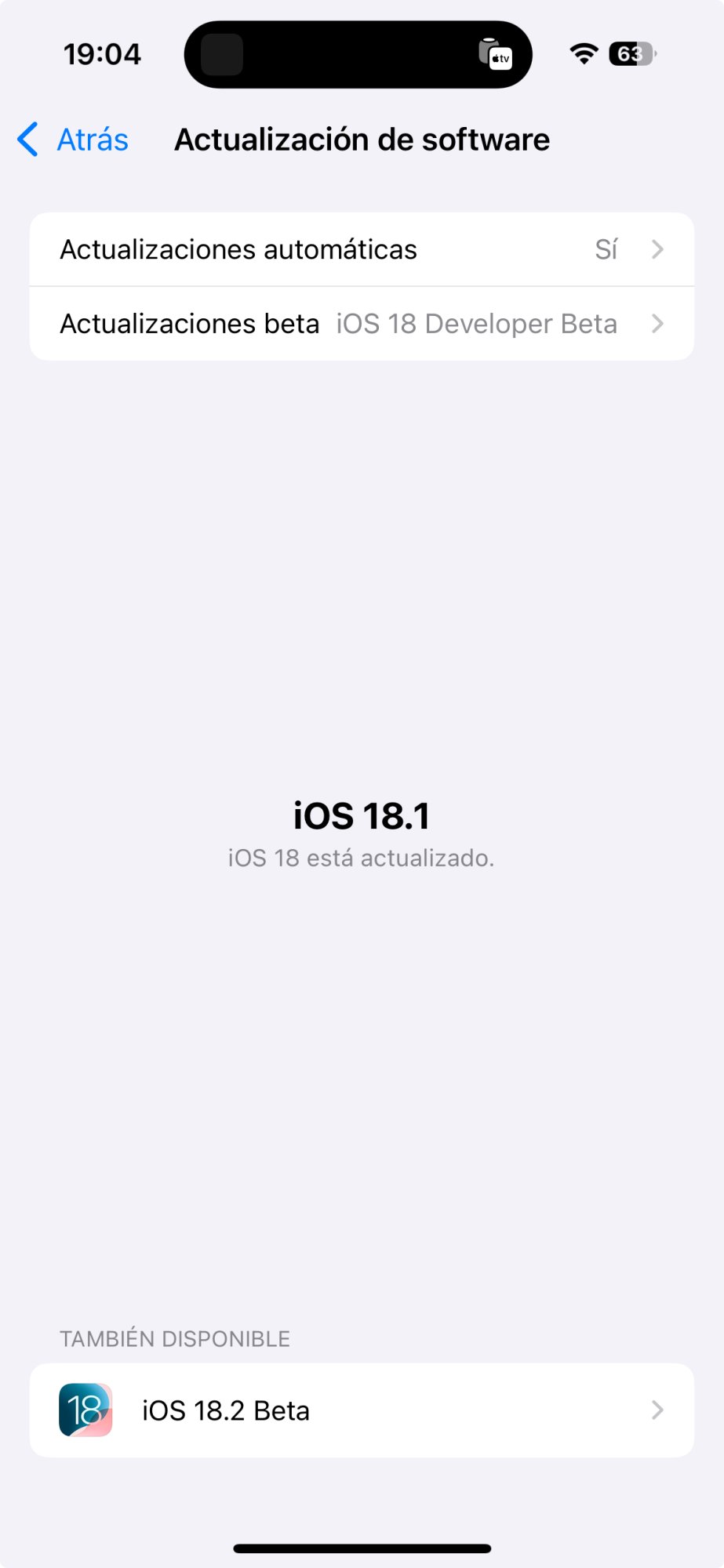Tap the Apple TV remote activity in Dynamic Island
This screenshot has width=724, height=1568.
[x=496, y=55]
